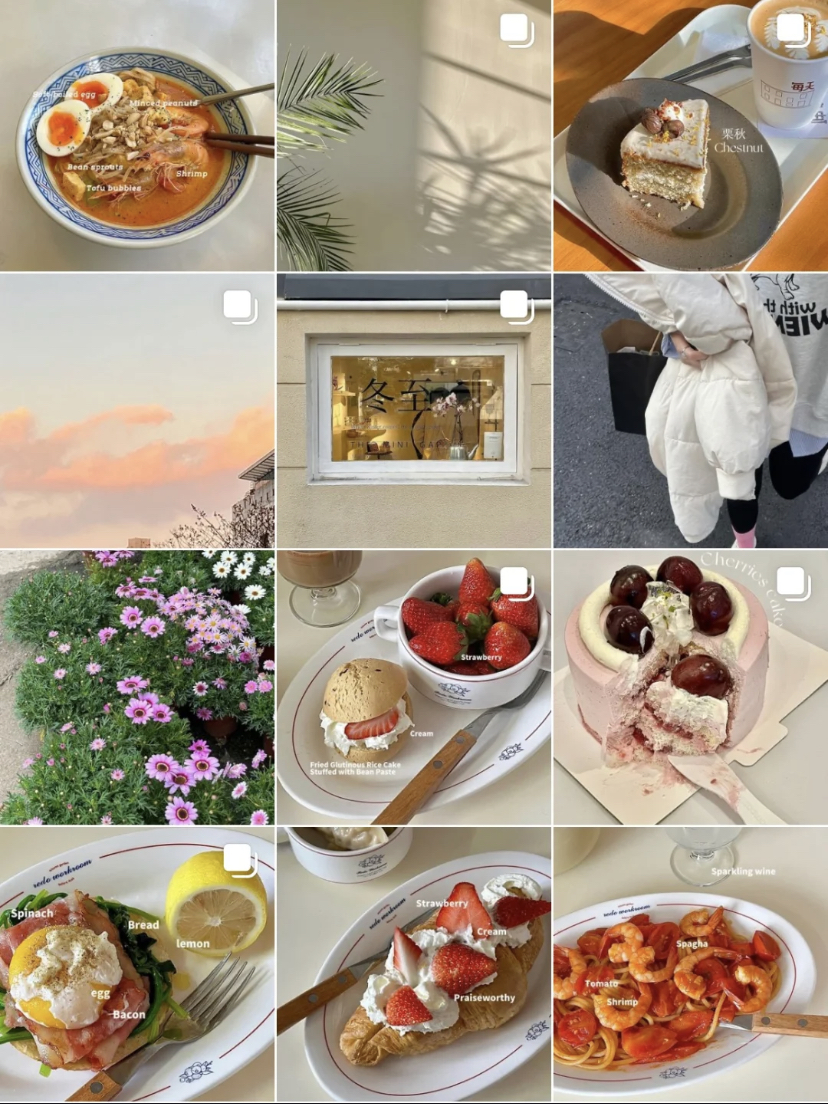
Task: Open the noodle soup bowl post
Action: point(137,136)
